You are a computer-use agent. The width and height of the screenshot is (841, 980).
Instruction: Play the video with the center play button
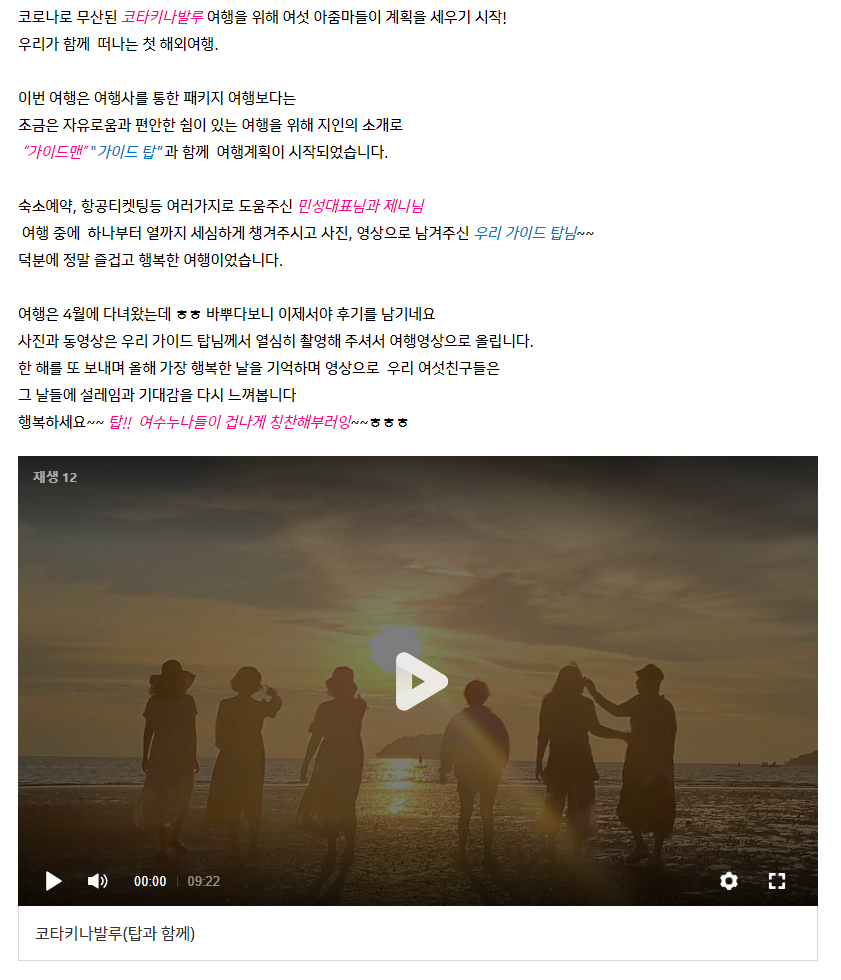tap(419, 681)
